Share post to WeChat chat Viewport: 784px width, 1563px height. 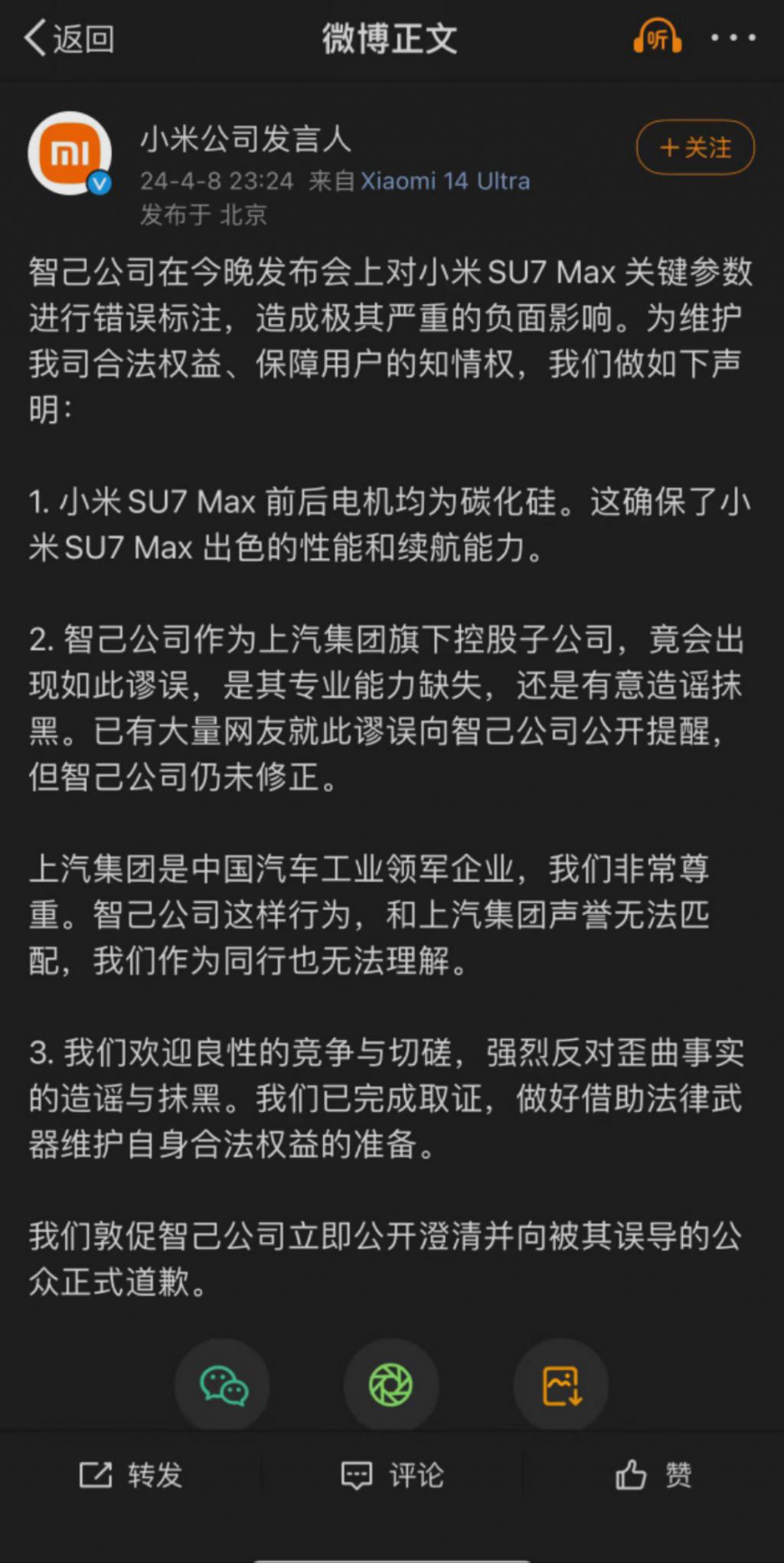[x=223, y=1385]
